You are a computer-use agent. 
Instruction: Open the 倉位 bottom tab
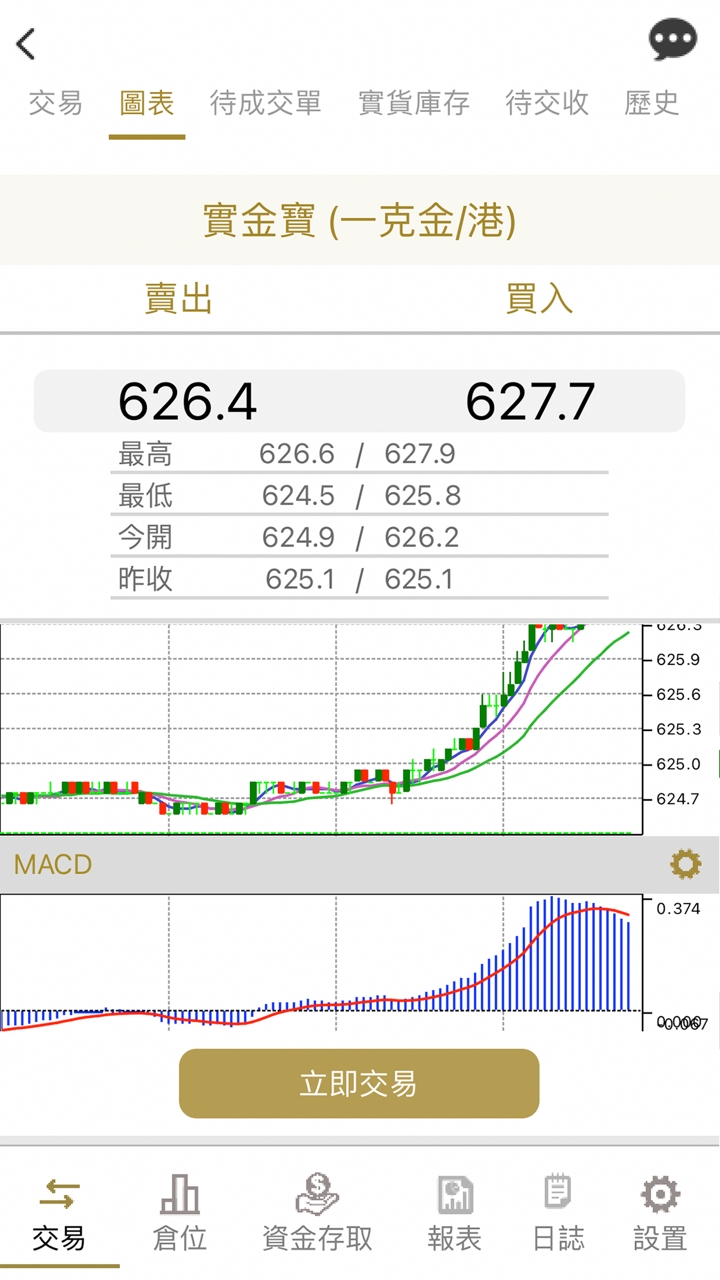(x=180, y=1213)
